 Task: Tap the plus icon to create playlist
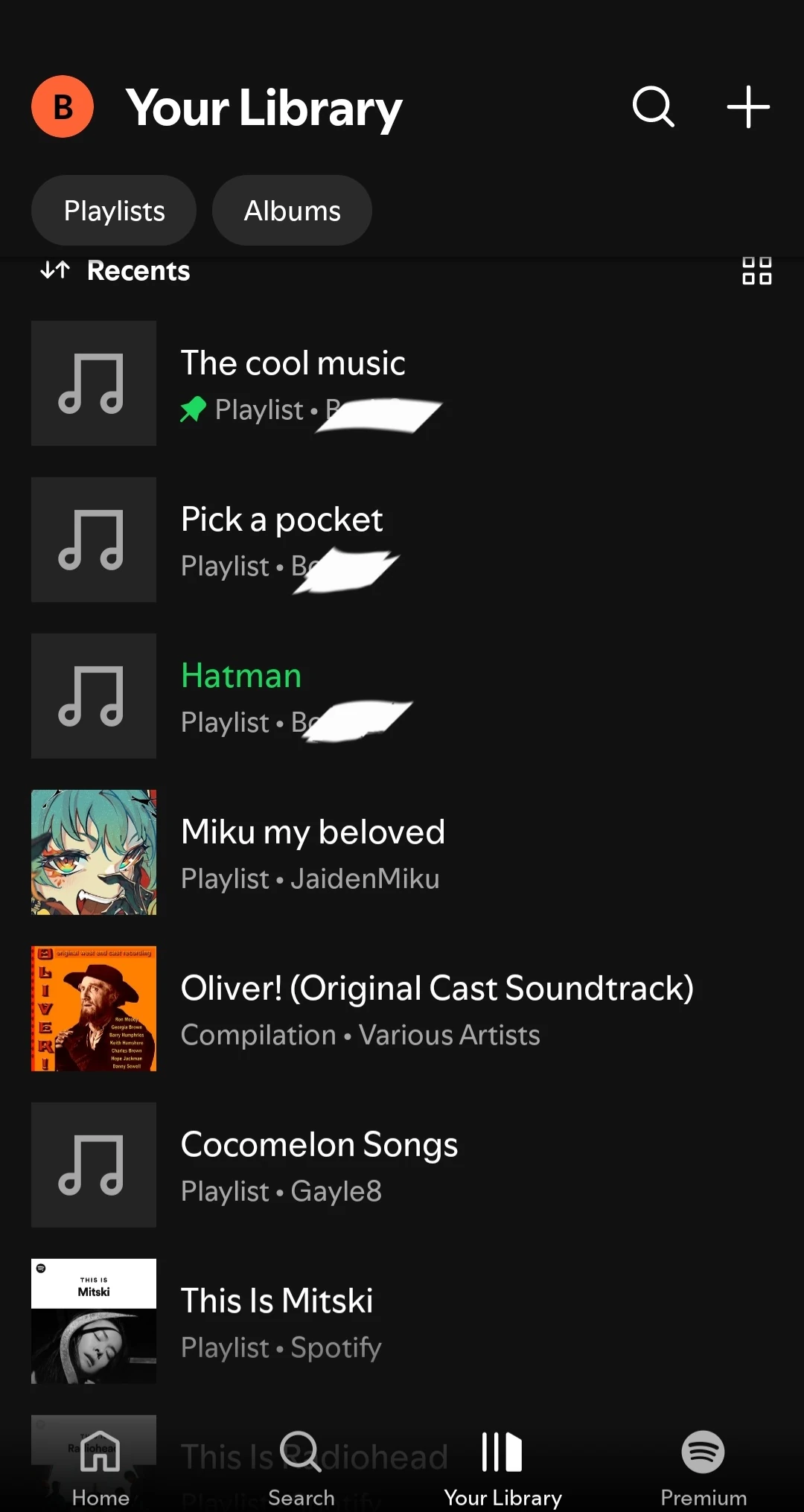[x=747, y=106]
